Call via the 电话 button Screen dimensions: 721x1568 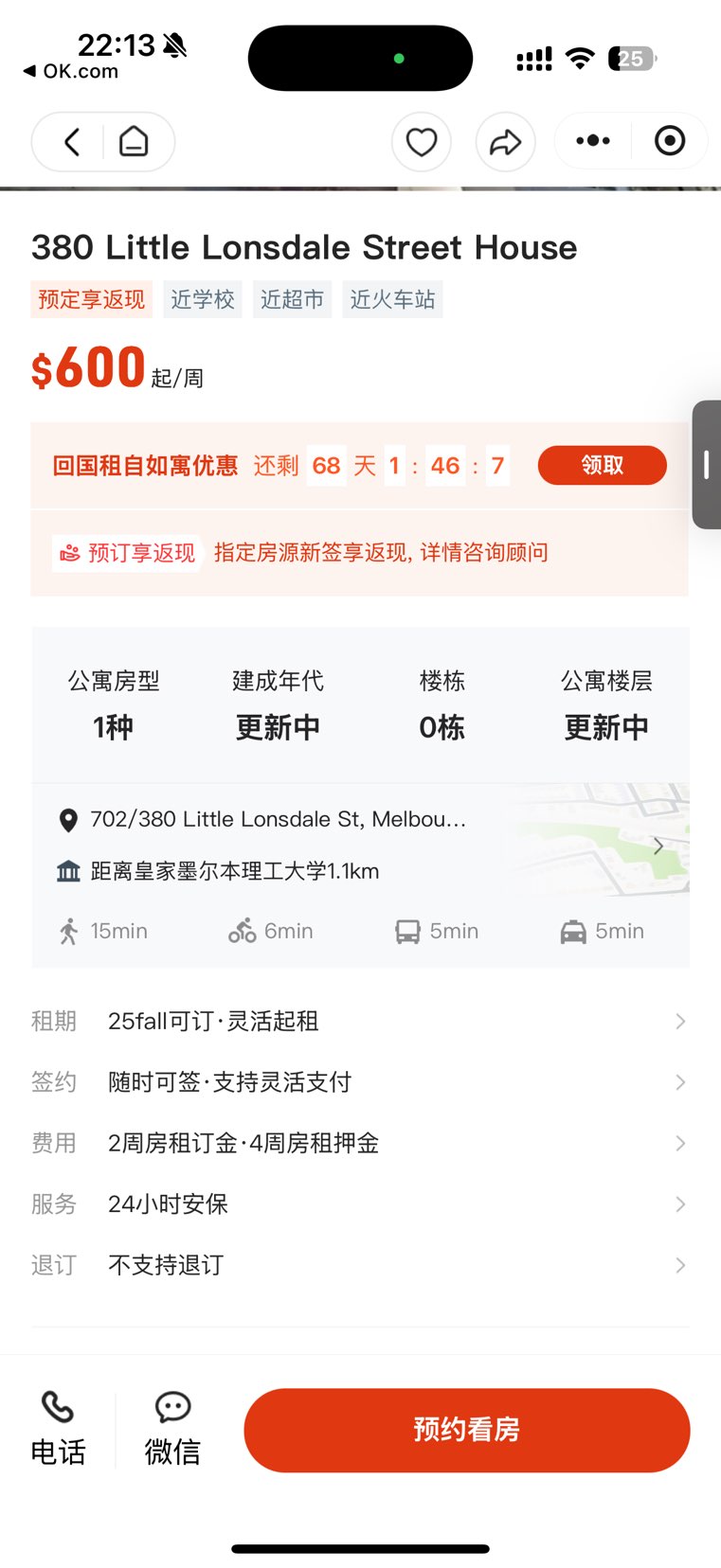pyautogui.click(x=58, y=1429)
